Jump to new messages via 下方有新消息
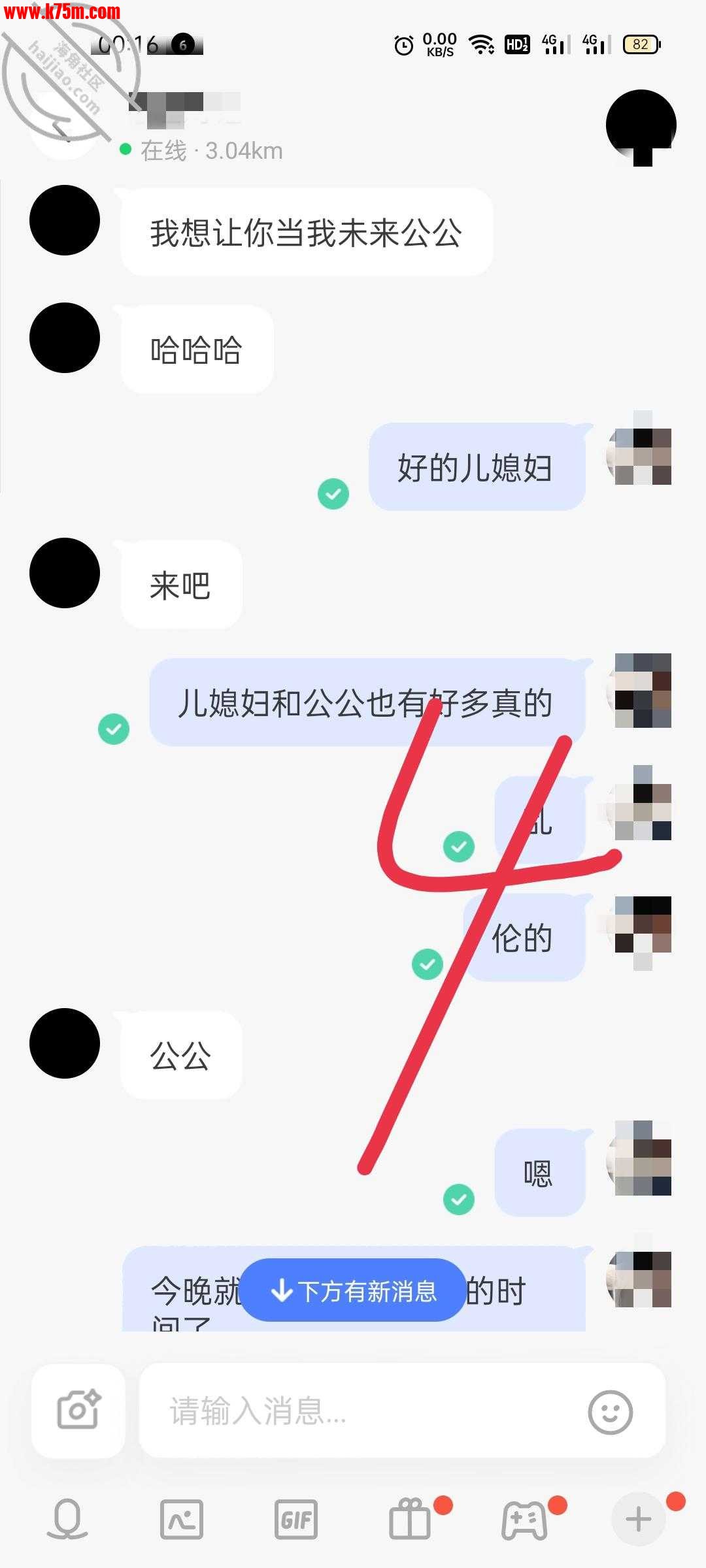Viewport: 706px width, 1568px height. [x=353, y=1290]
